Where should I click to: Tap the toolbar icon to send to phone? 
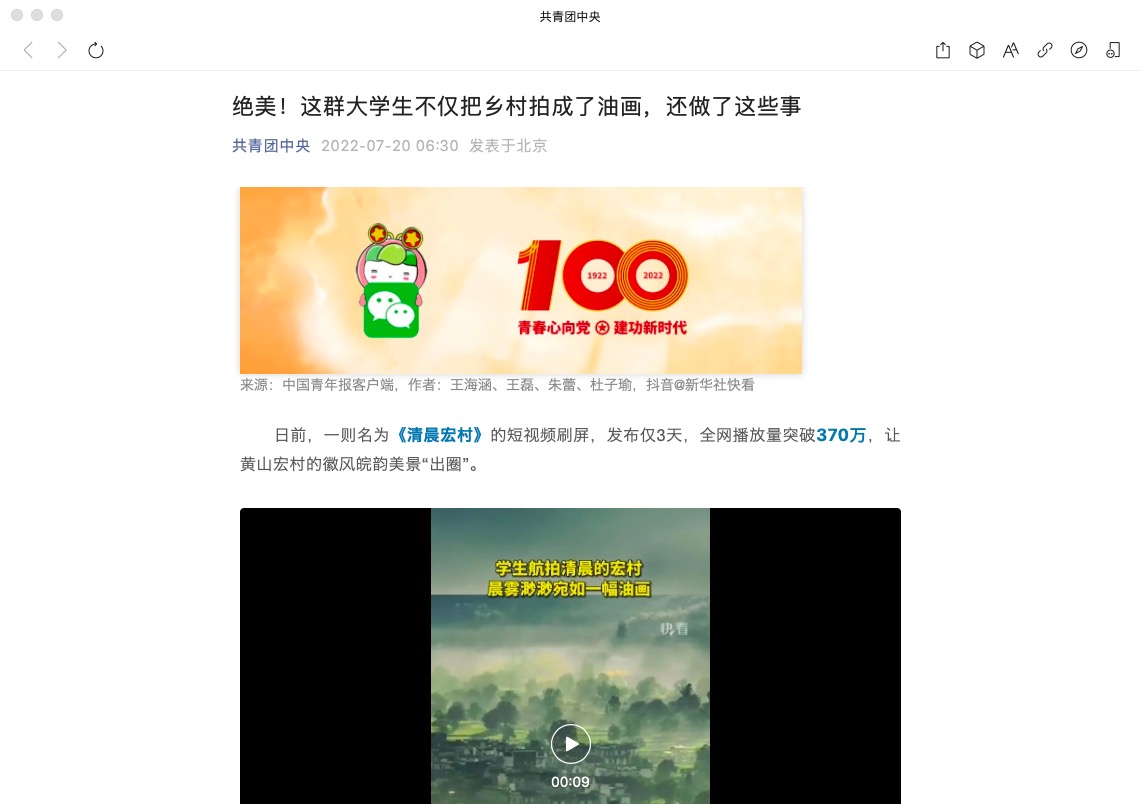1113,50
